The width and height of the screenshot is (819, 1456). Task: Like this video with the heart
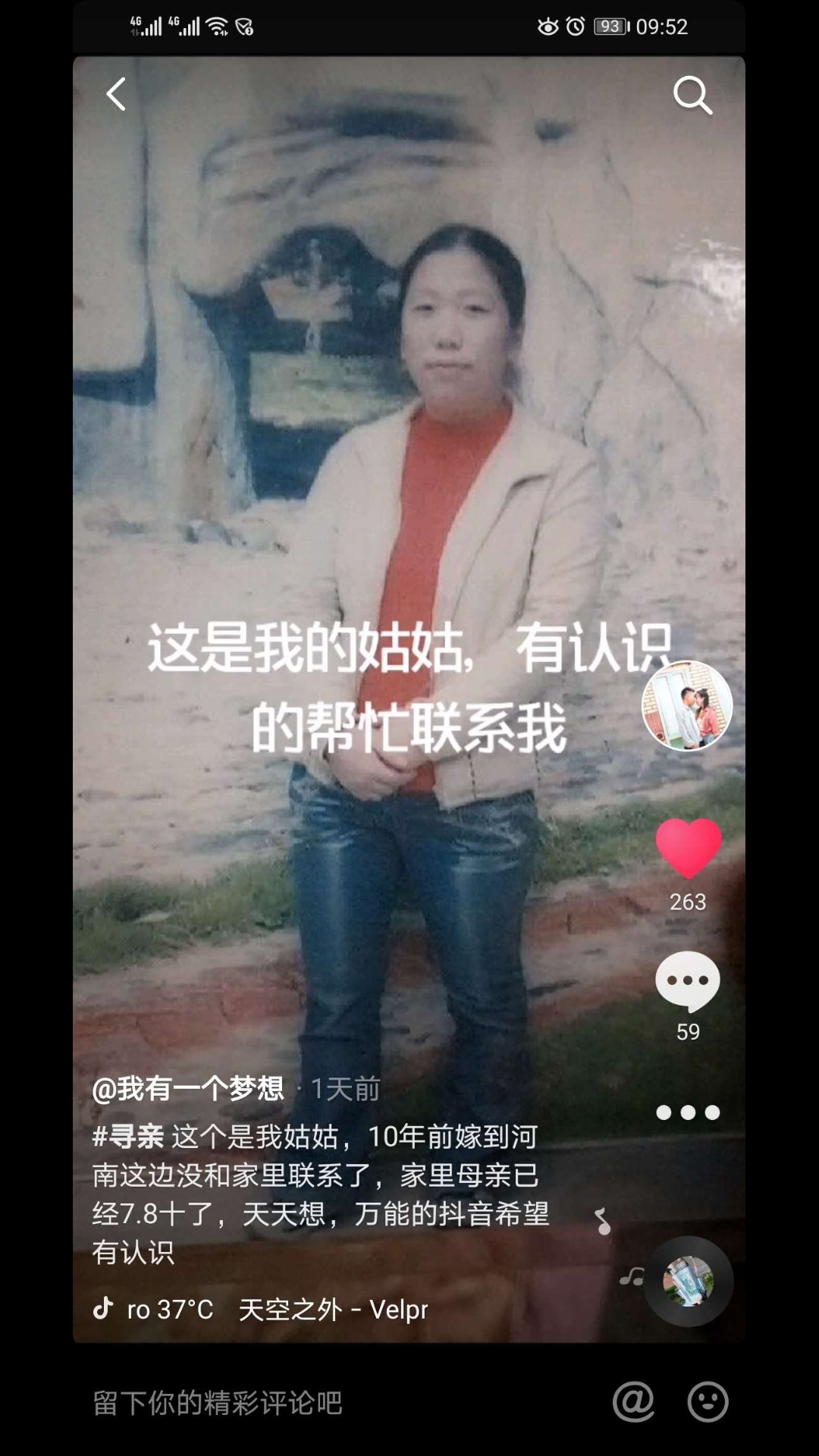click(x=688, y=848)
